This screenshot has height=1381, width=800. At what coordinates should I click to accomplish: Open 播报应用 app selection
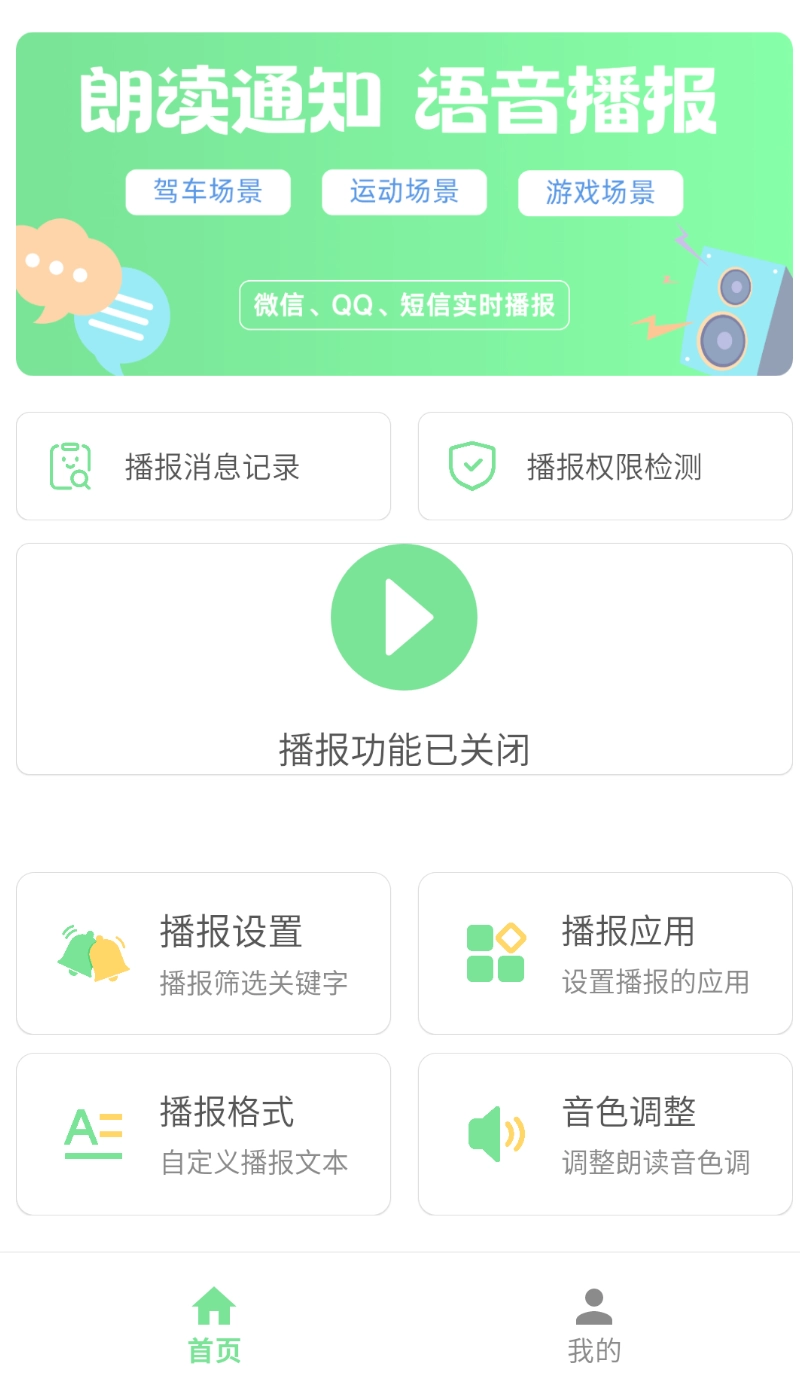coord(605,953)
